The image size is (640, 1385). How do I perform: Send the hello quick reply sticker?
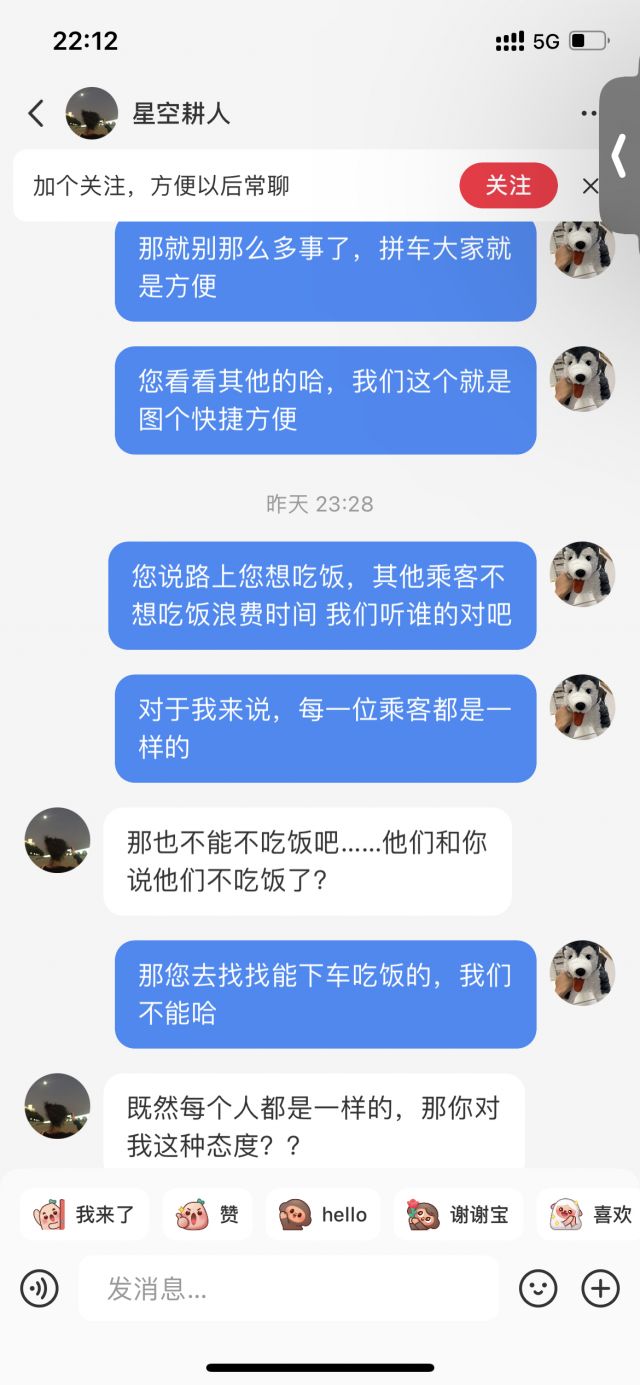(x=323, y=1215)
